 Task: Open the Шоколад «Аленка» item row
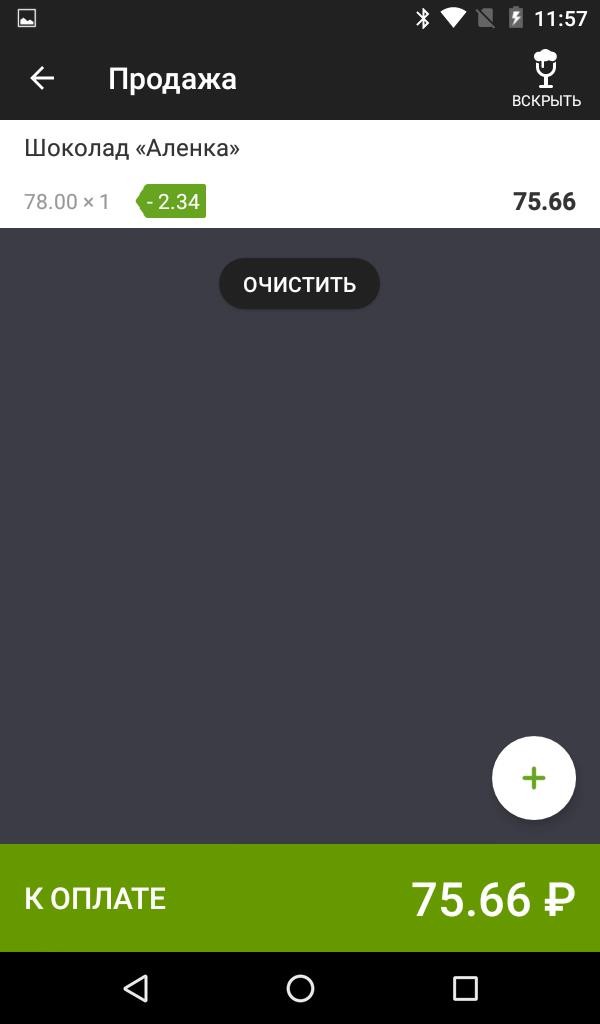click(300, 174)
